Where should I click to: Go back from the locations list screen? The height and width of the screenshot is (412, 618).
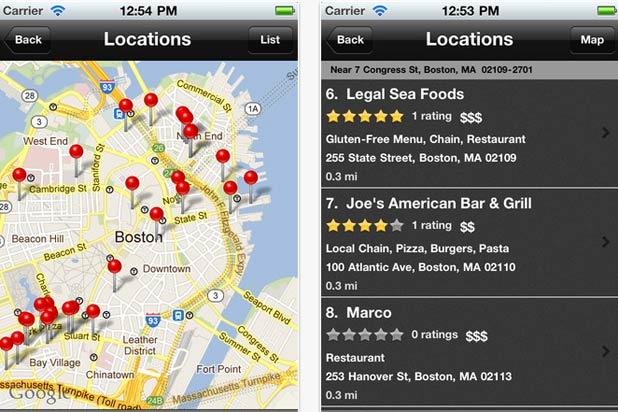click(349, 40)
